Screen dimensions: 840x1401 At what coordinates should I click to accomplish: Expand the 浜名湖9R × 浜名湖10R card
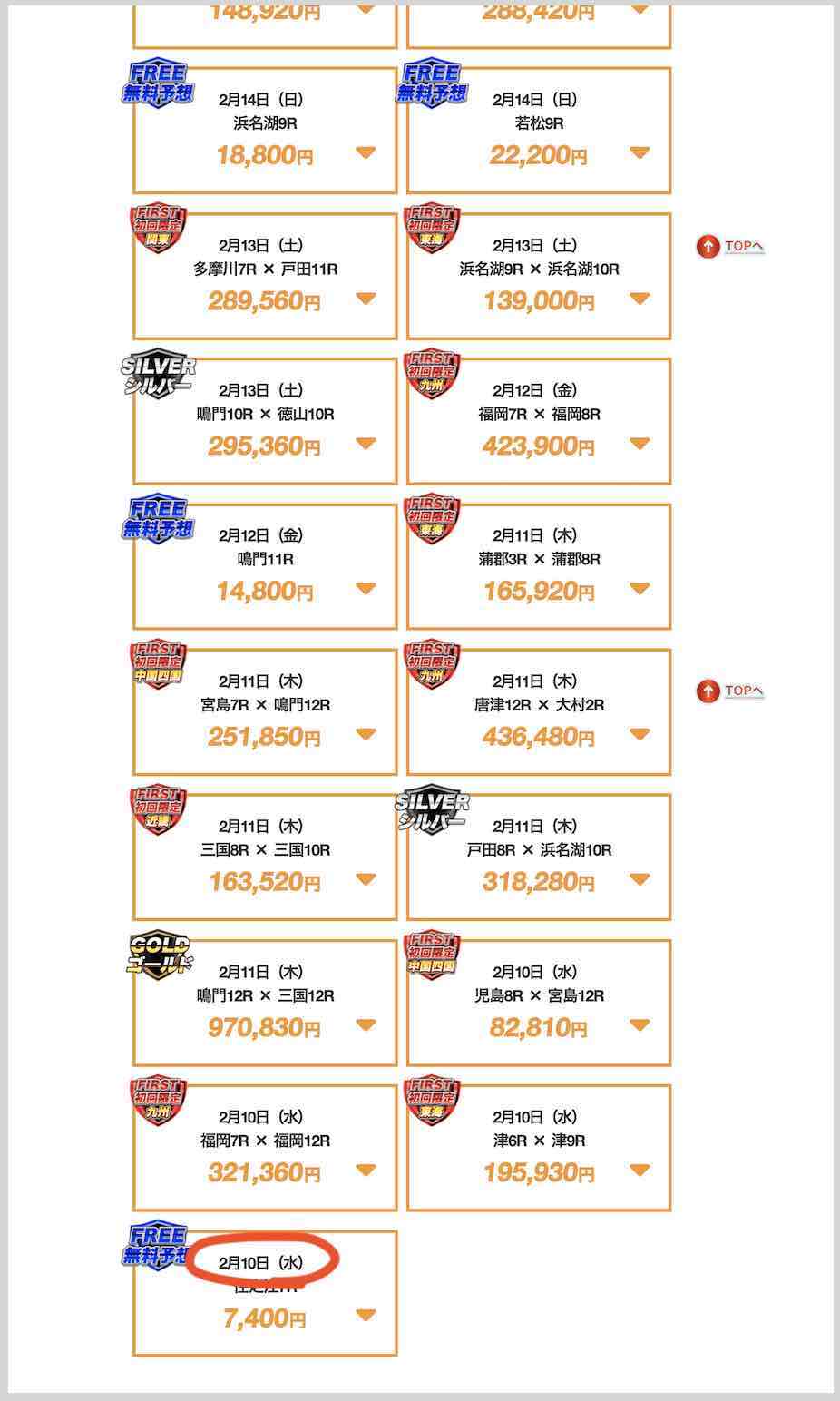(x=640, y=299)
